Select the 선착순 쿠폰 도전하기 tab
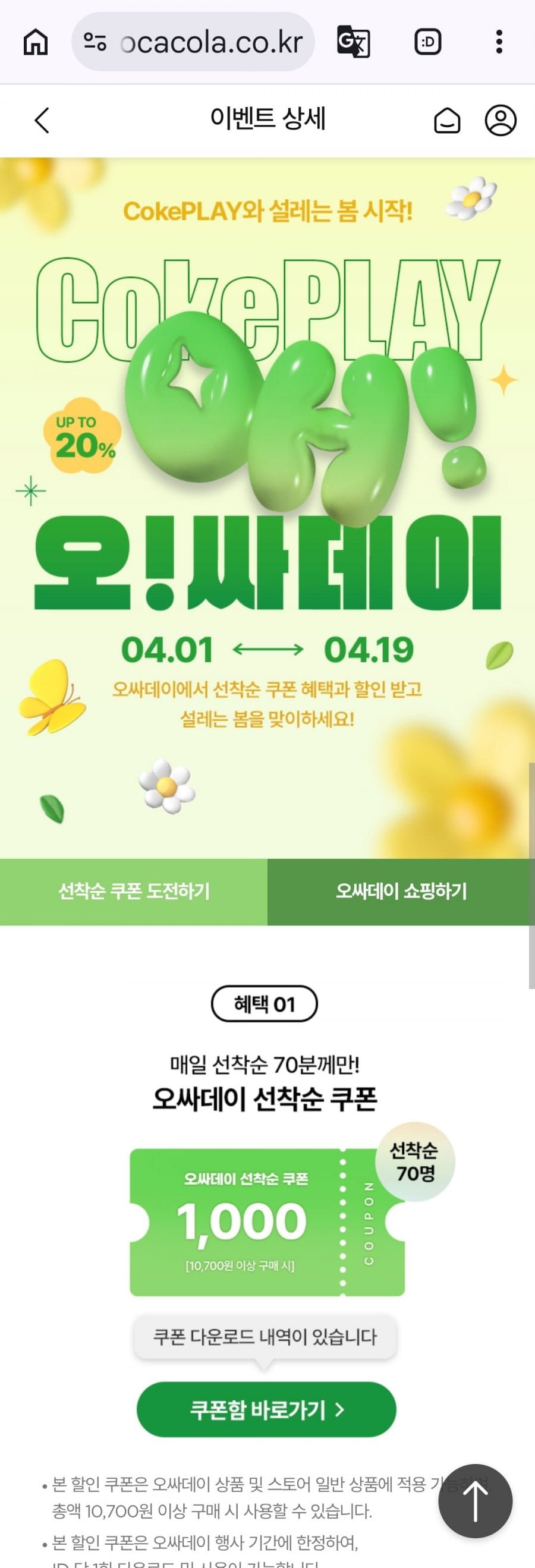 [x=133, y=892]
